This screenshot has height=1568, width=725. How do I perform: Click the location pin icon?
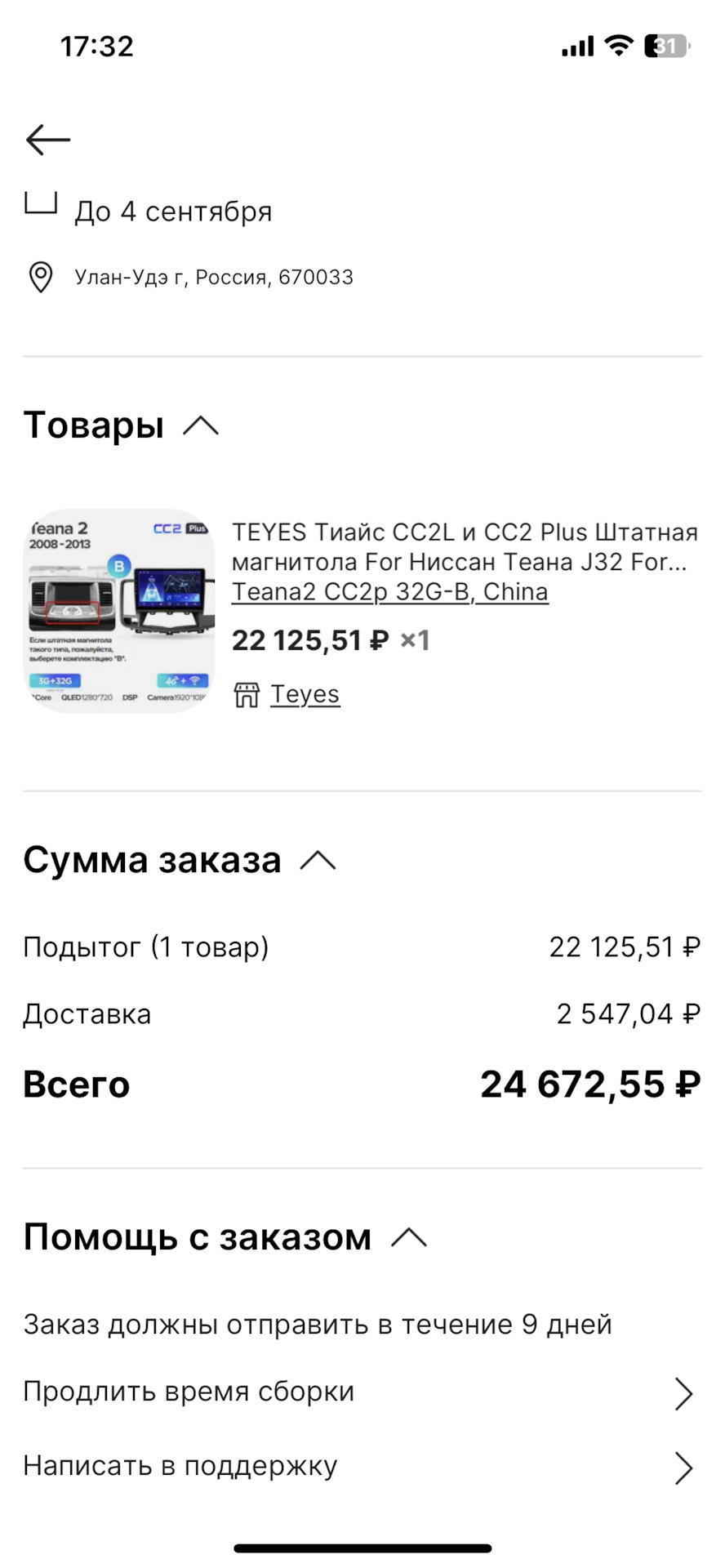pyautogui.click(x=39, y=277)
